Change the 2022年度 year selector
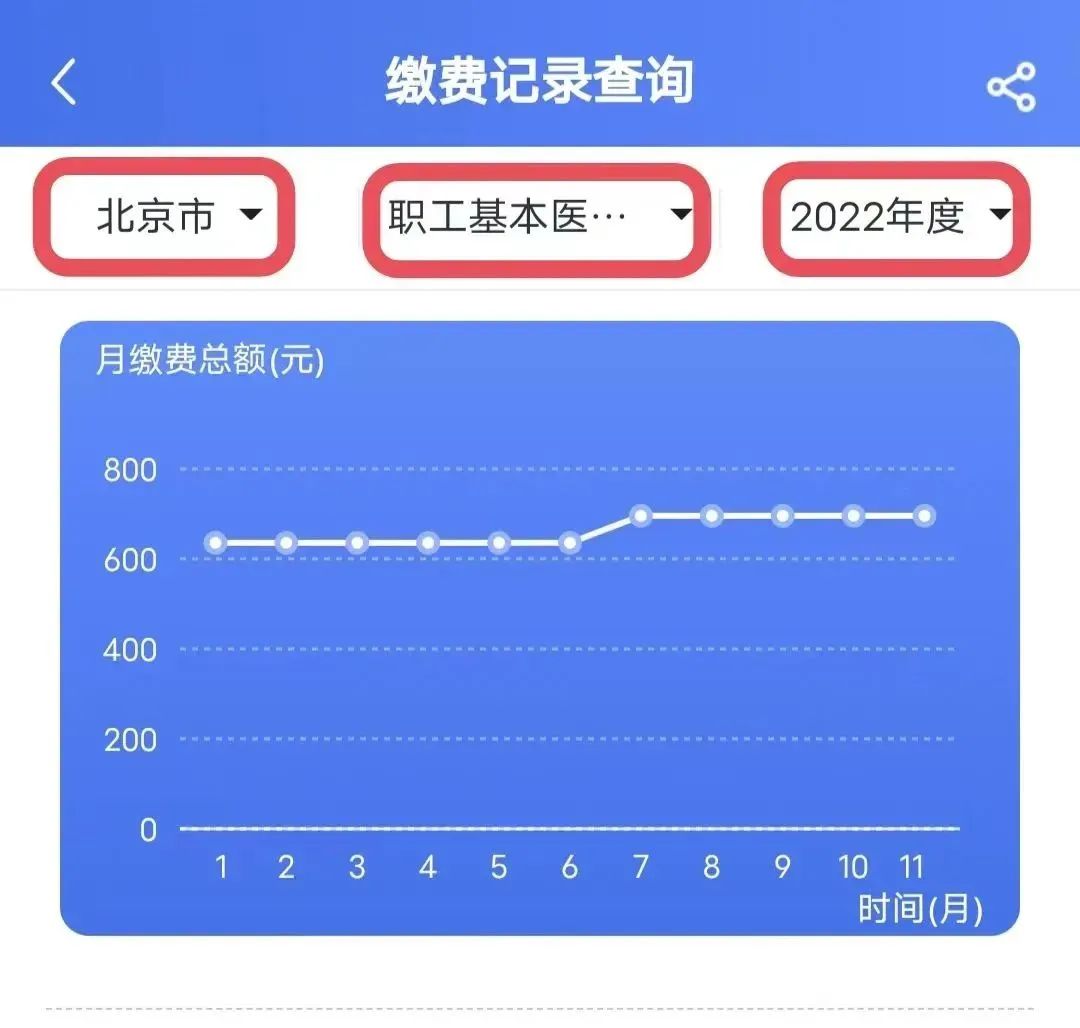 897,216
